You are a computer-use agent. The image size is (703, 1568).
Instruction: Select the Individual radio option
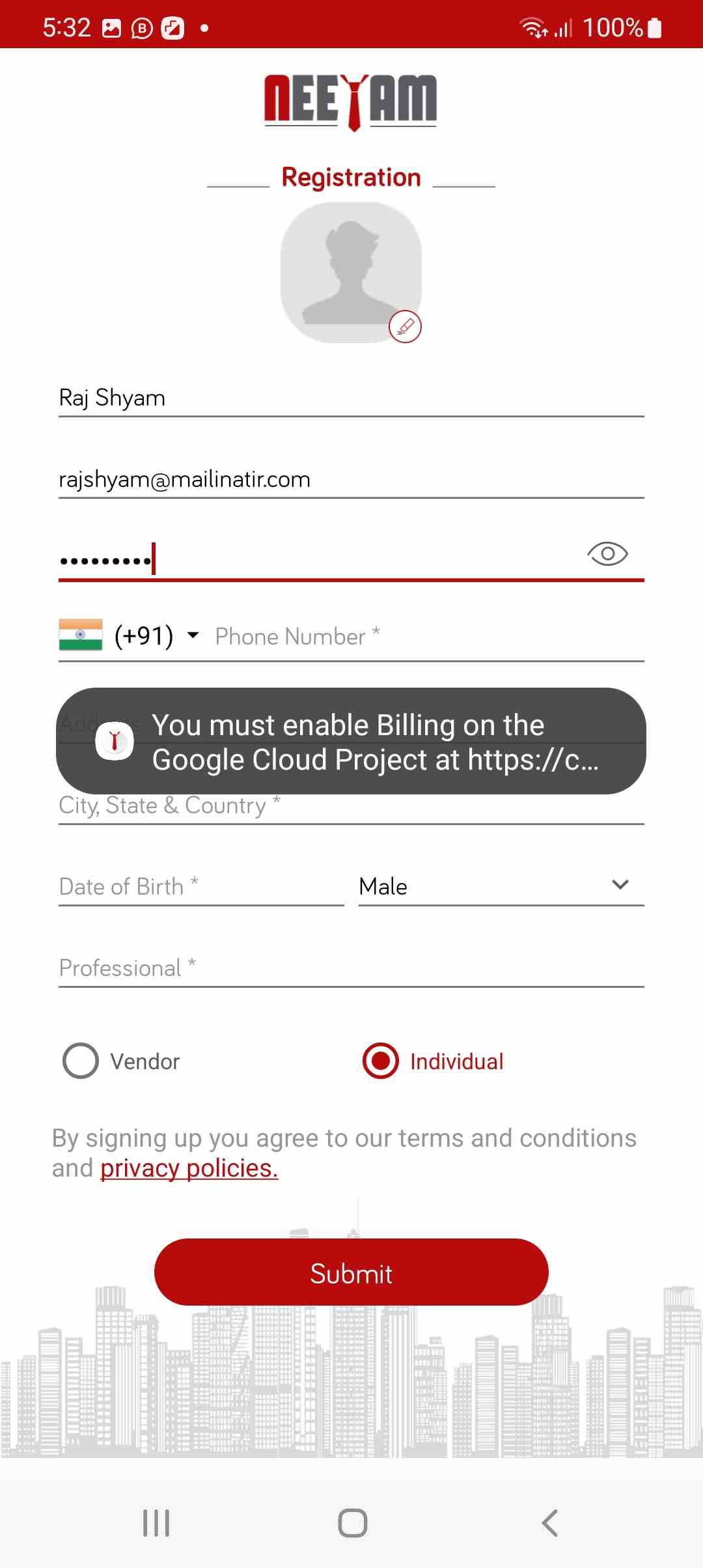click(x=381, y=1061)
